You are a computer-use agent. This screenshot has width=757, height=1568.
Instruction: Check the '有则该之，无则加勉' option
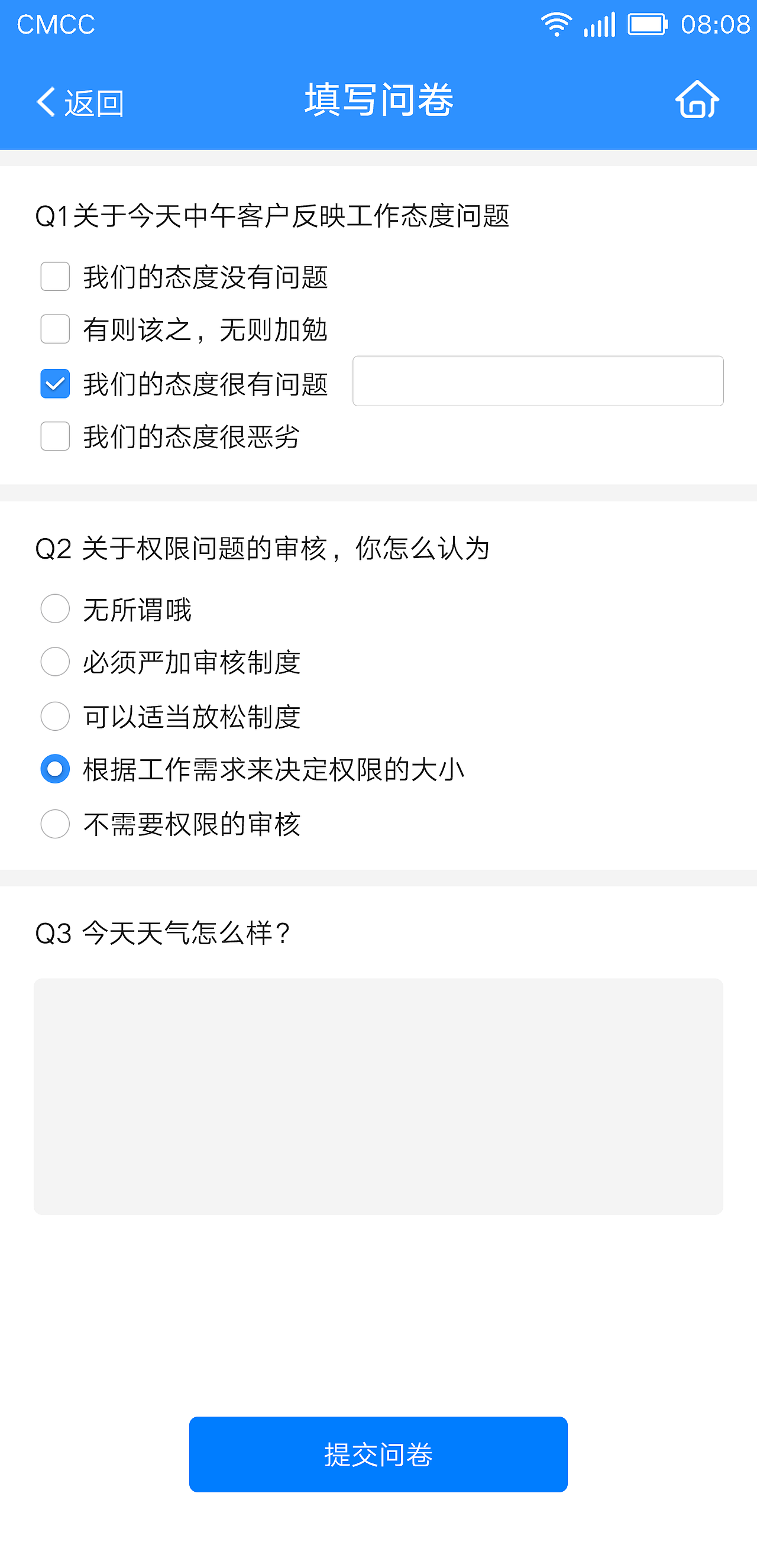55,329
